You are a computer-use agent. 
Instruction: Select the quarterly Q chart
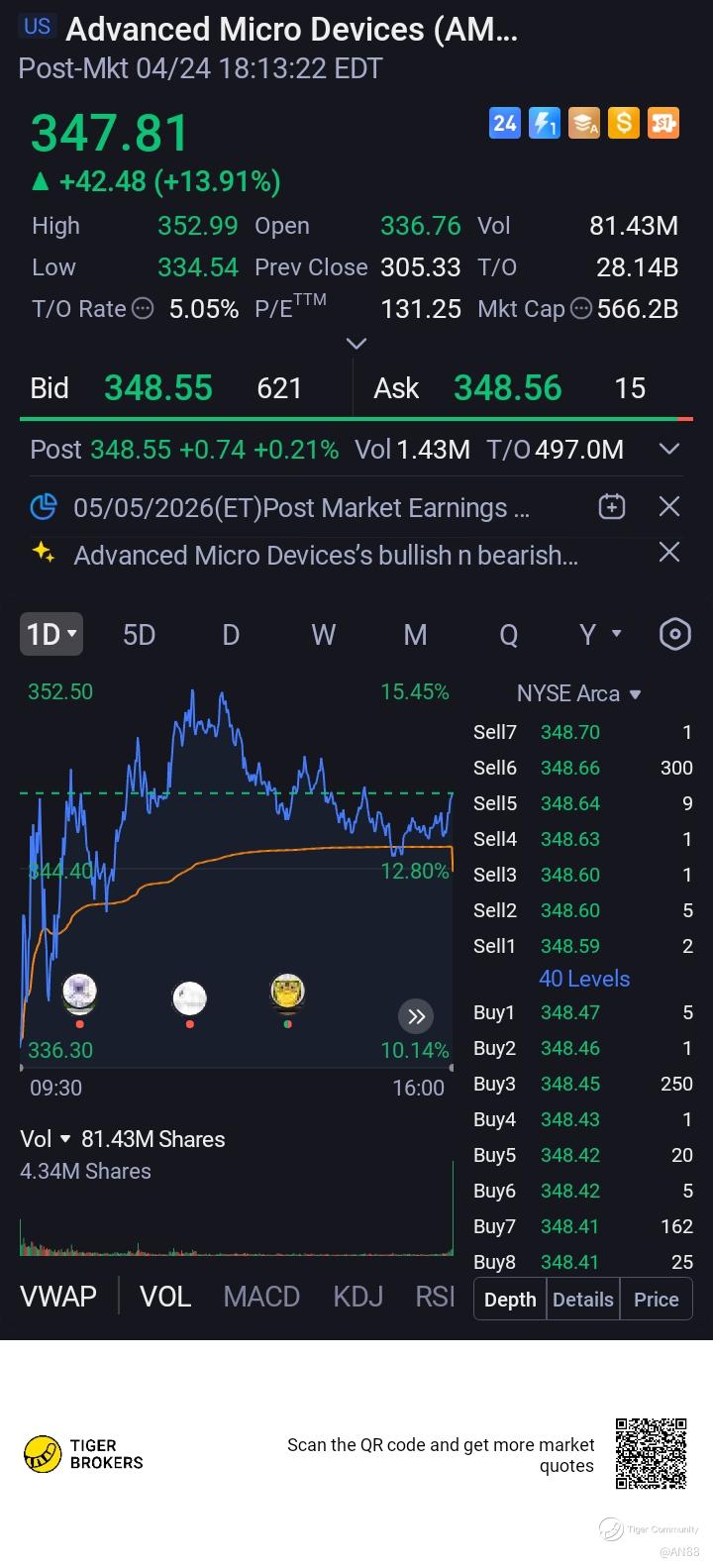click(508, 634)
